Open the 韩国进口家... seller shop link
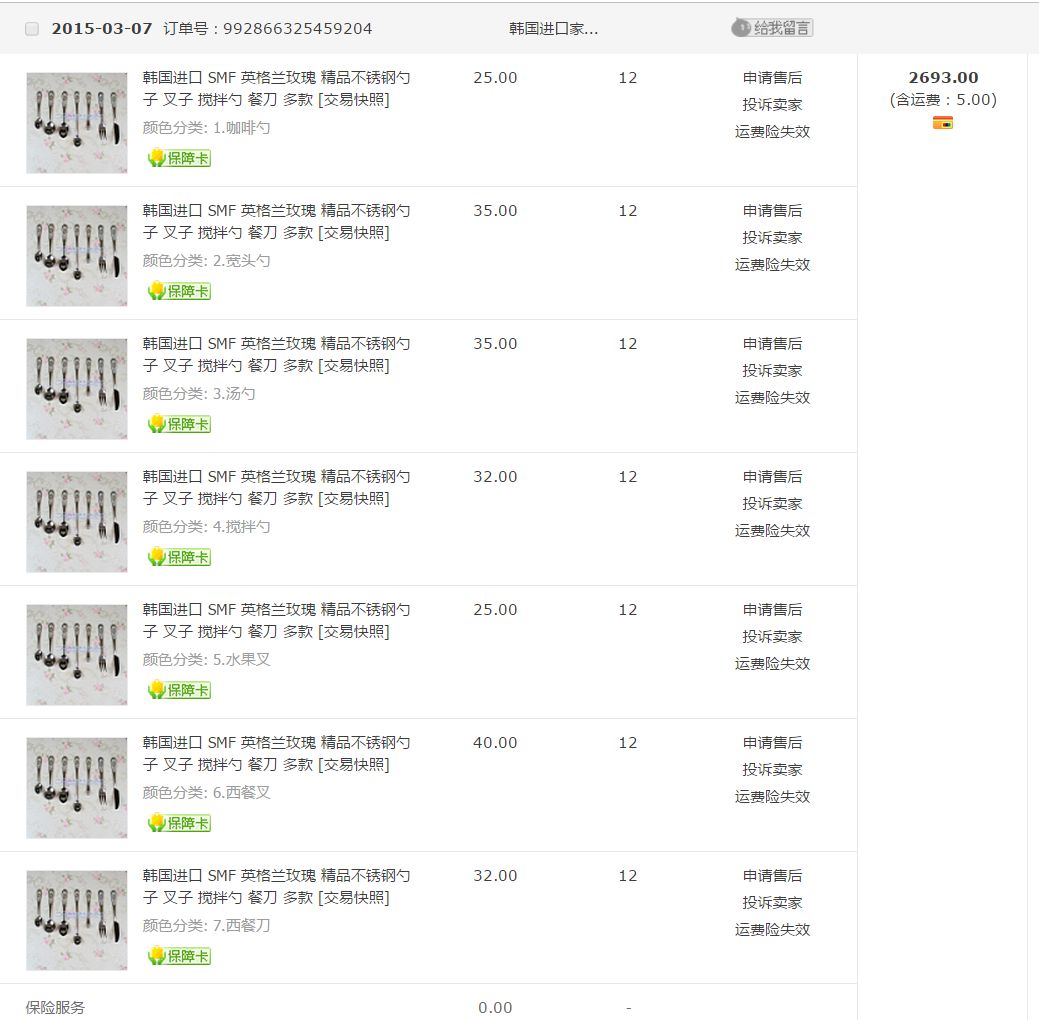This screenshot has height=1020, width=1039. tap(553, 29)
